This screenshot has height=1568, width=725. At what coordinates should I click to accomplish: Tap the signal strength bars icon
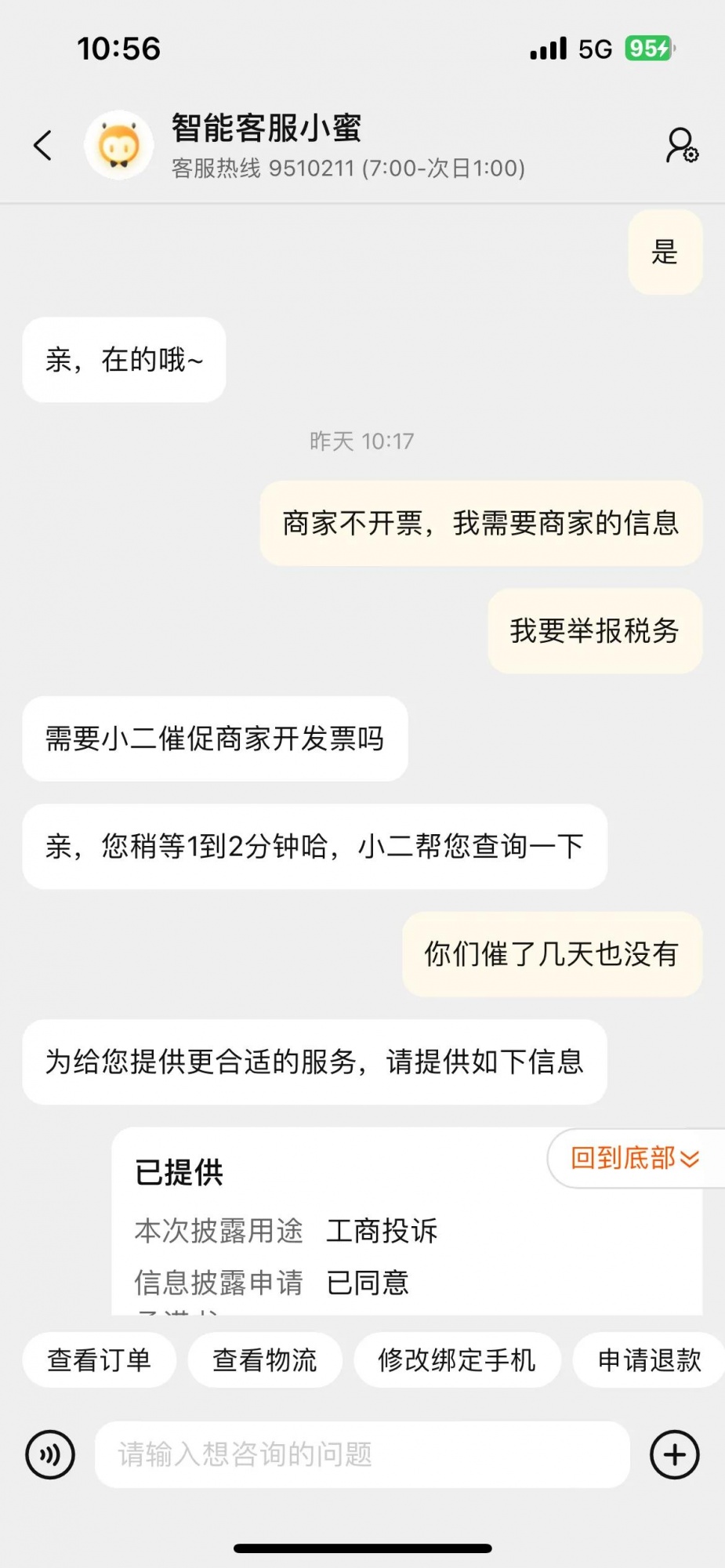click(549, 49)
